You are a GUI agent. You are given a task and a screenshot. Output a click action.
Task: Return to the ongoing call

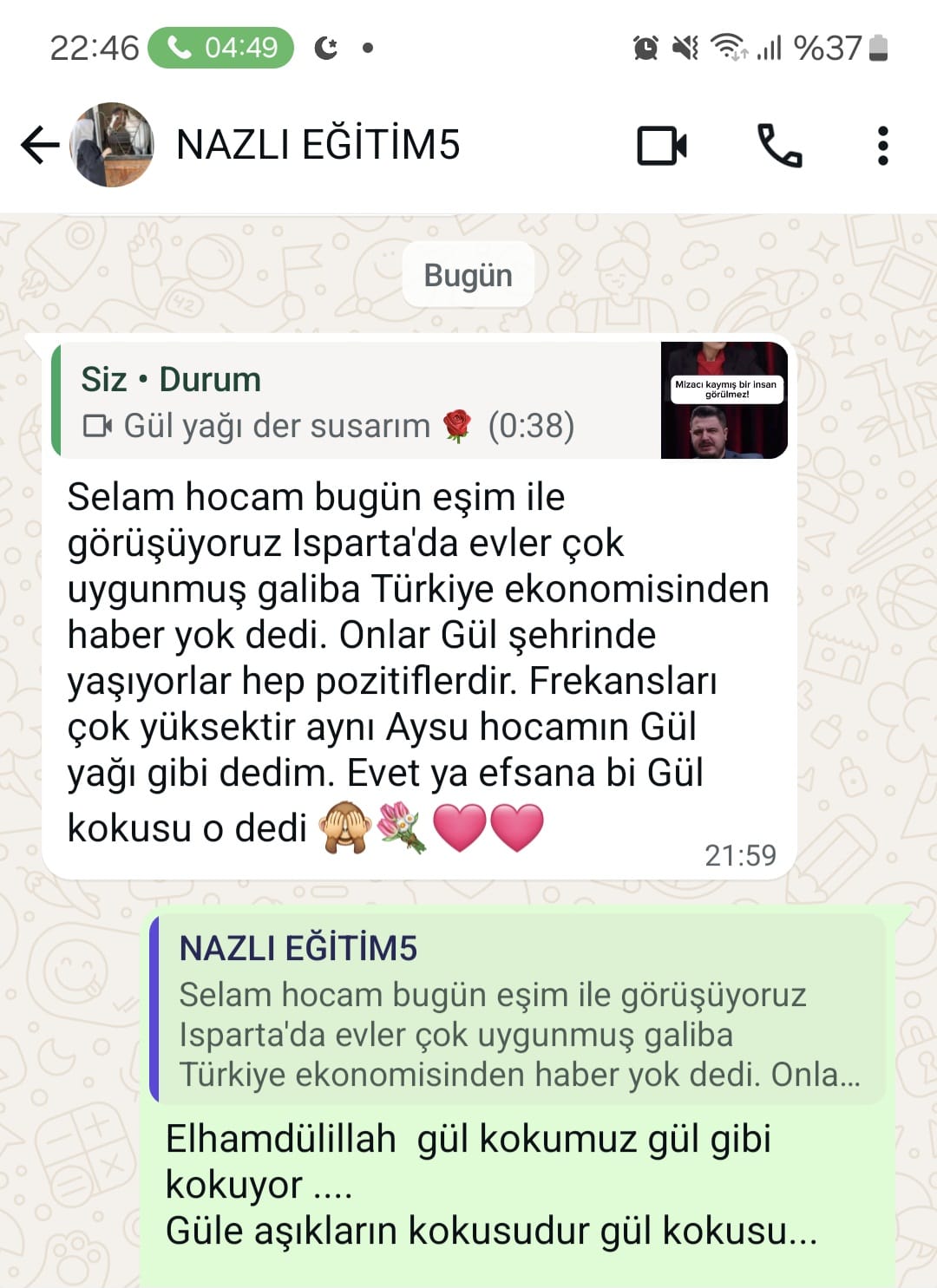tap(221, 48)
